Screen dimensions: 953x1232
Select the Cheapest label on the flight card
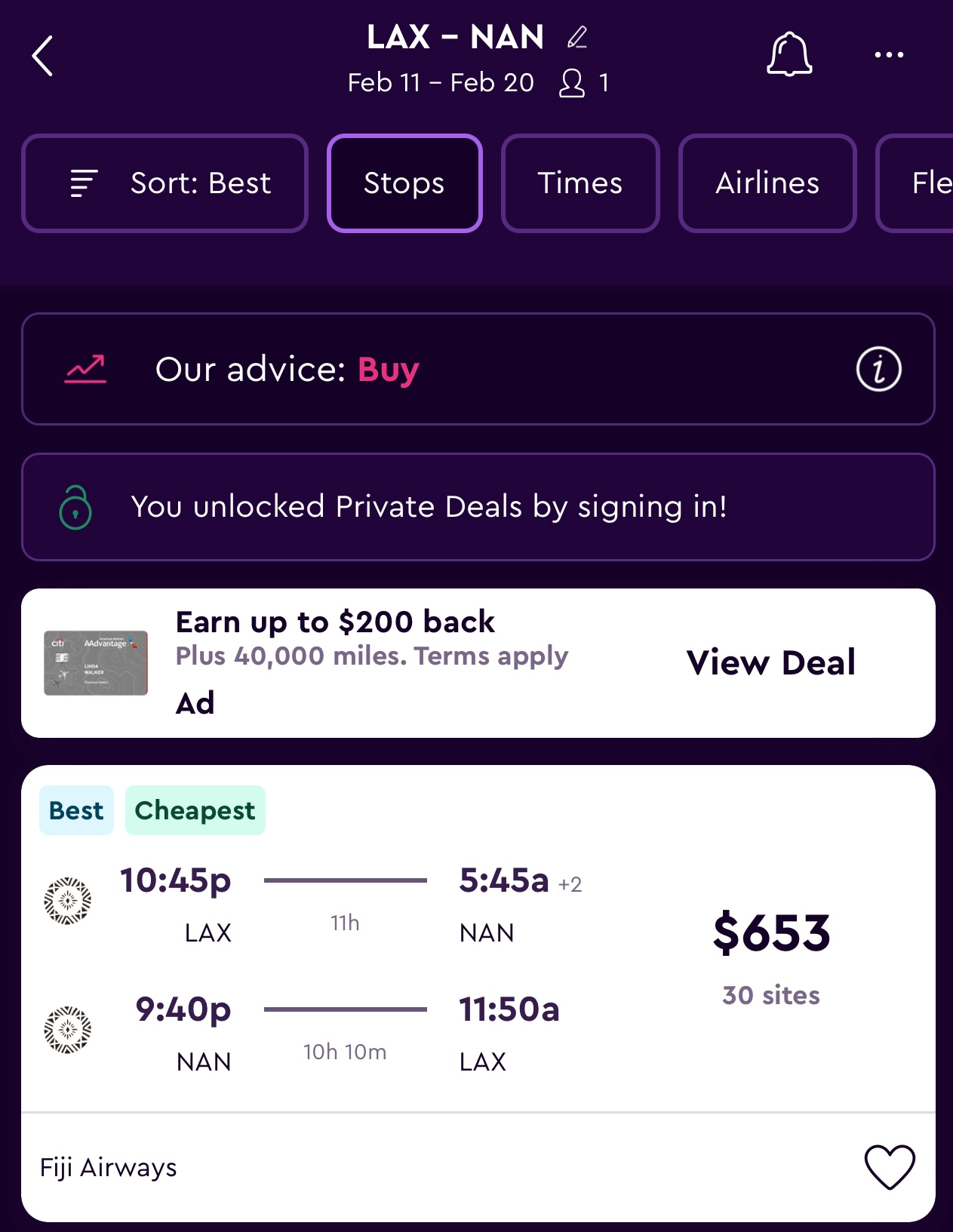click(x=195, y=810)
